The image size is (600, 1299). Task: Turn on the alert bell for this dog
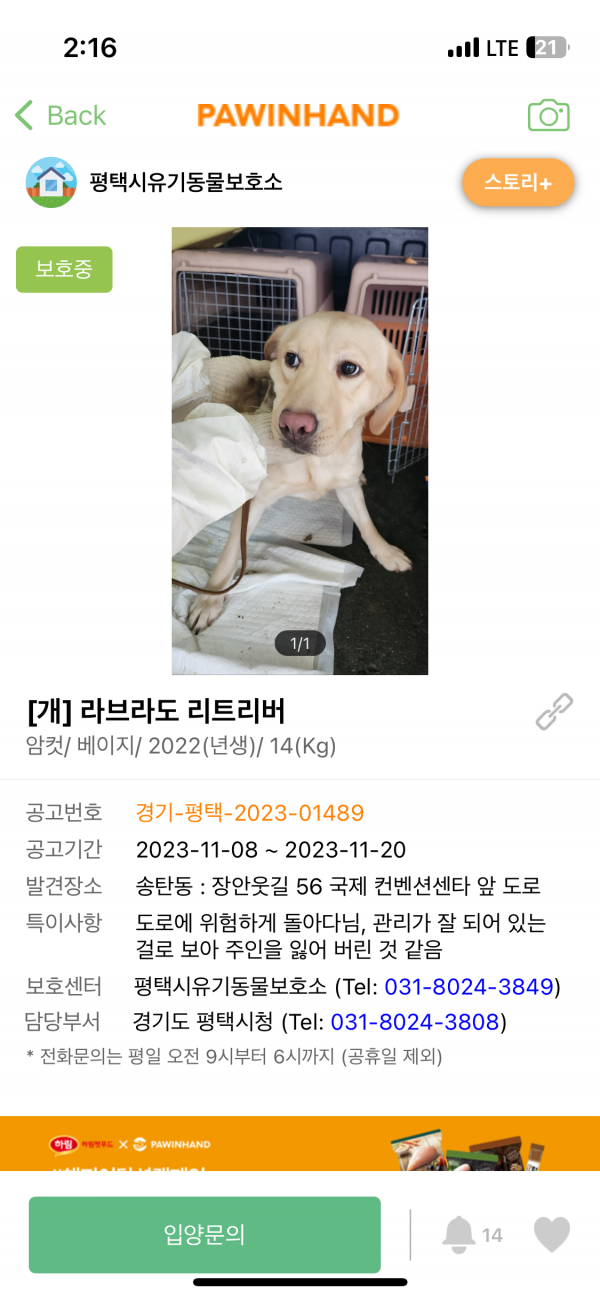(x=459, y=1235)
